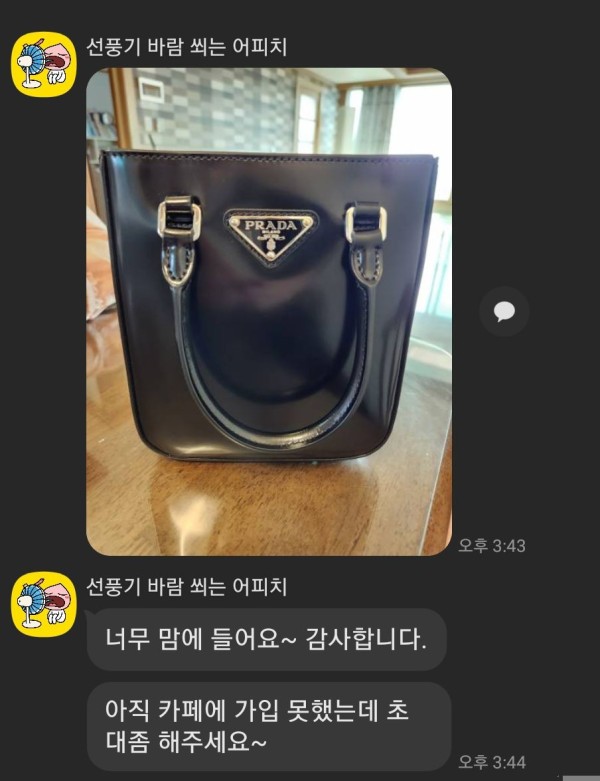Viewport: 600px width, 781px height.
Task: Open sender's profile picture above the text messages
Action: [43, 603]
